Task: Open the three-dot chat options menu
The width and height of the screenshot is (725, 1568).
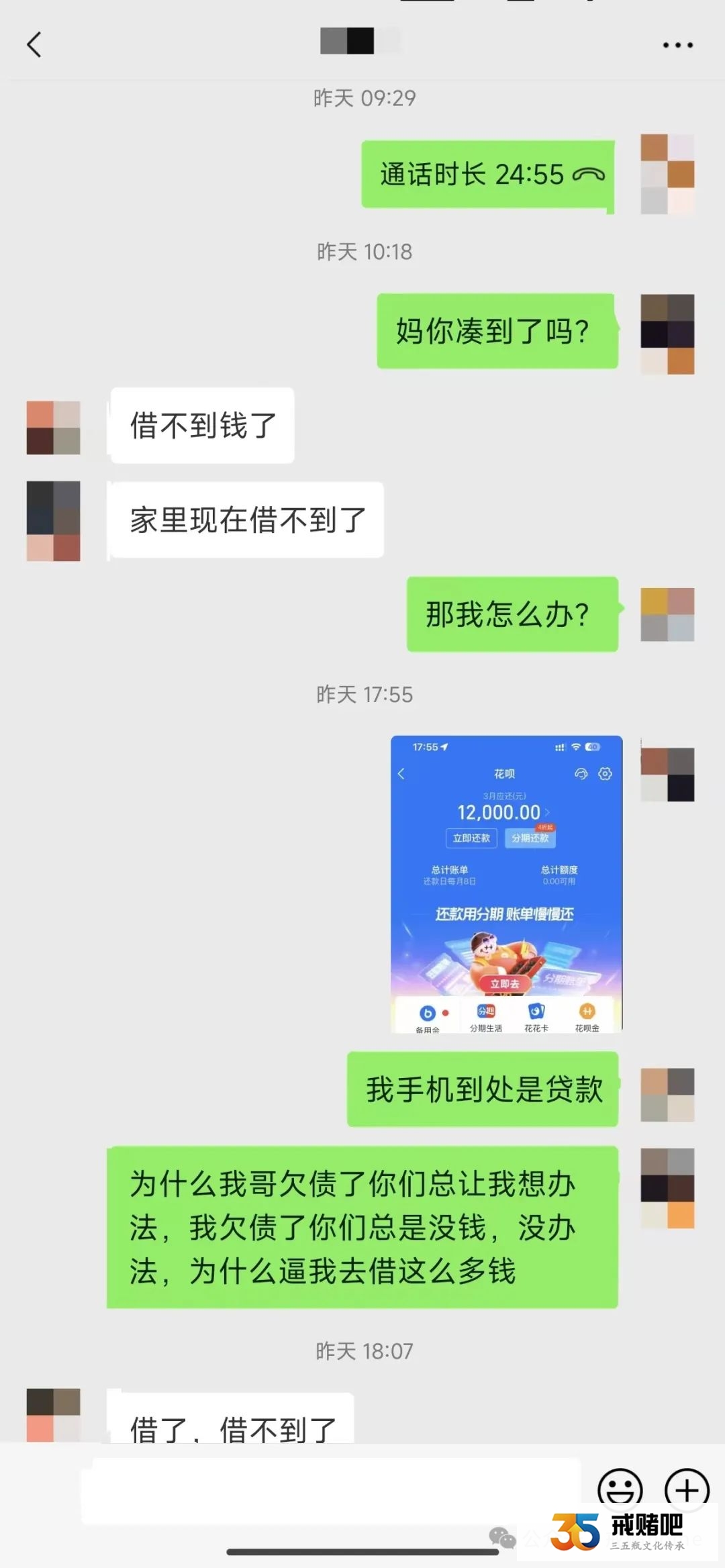Action: [677, 45]
